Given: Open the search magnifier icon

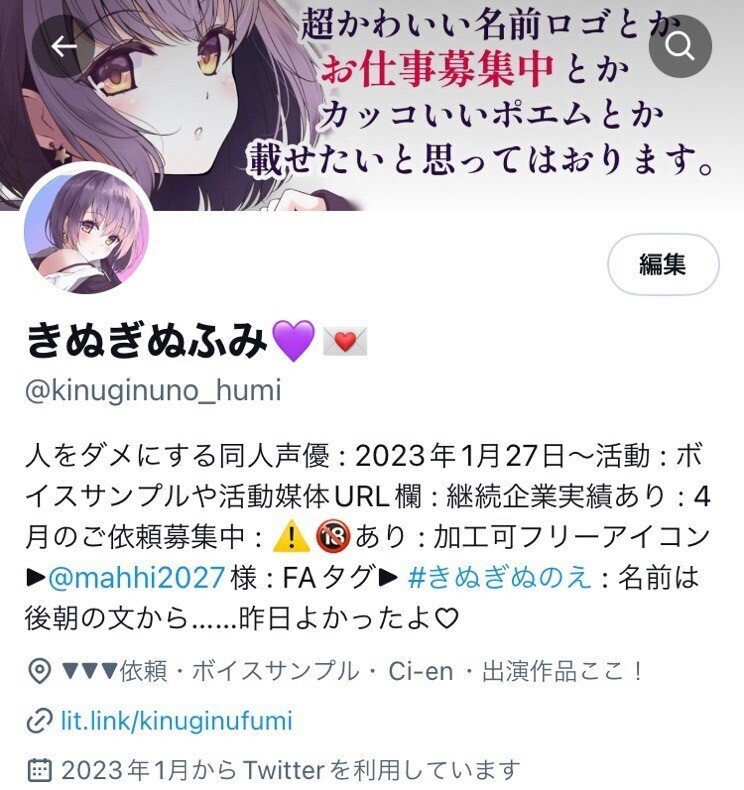Looking at the screenshot, I should (x=680, y=47).
